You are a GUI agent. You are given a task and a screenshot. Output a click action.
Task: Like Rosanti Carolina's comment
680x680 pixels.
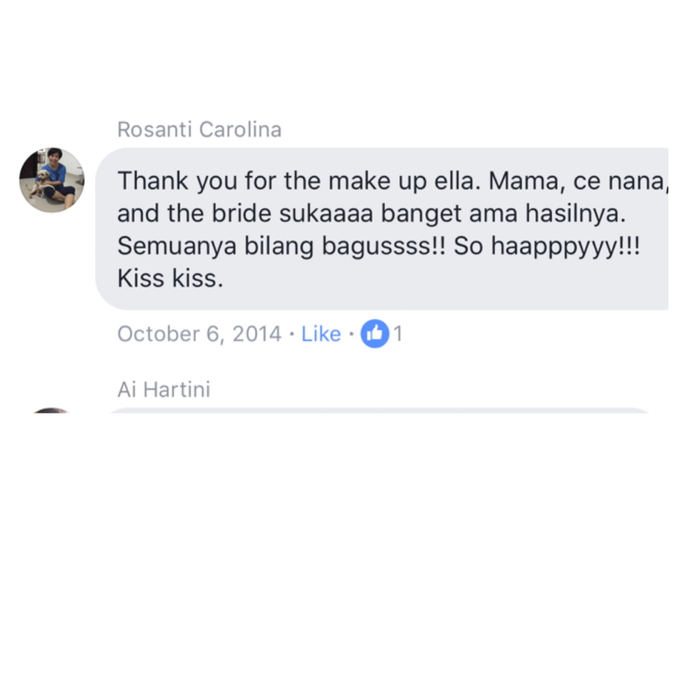coord(321,334)
